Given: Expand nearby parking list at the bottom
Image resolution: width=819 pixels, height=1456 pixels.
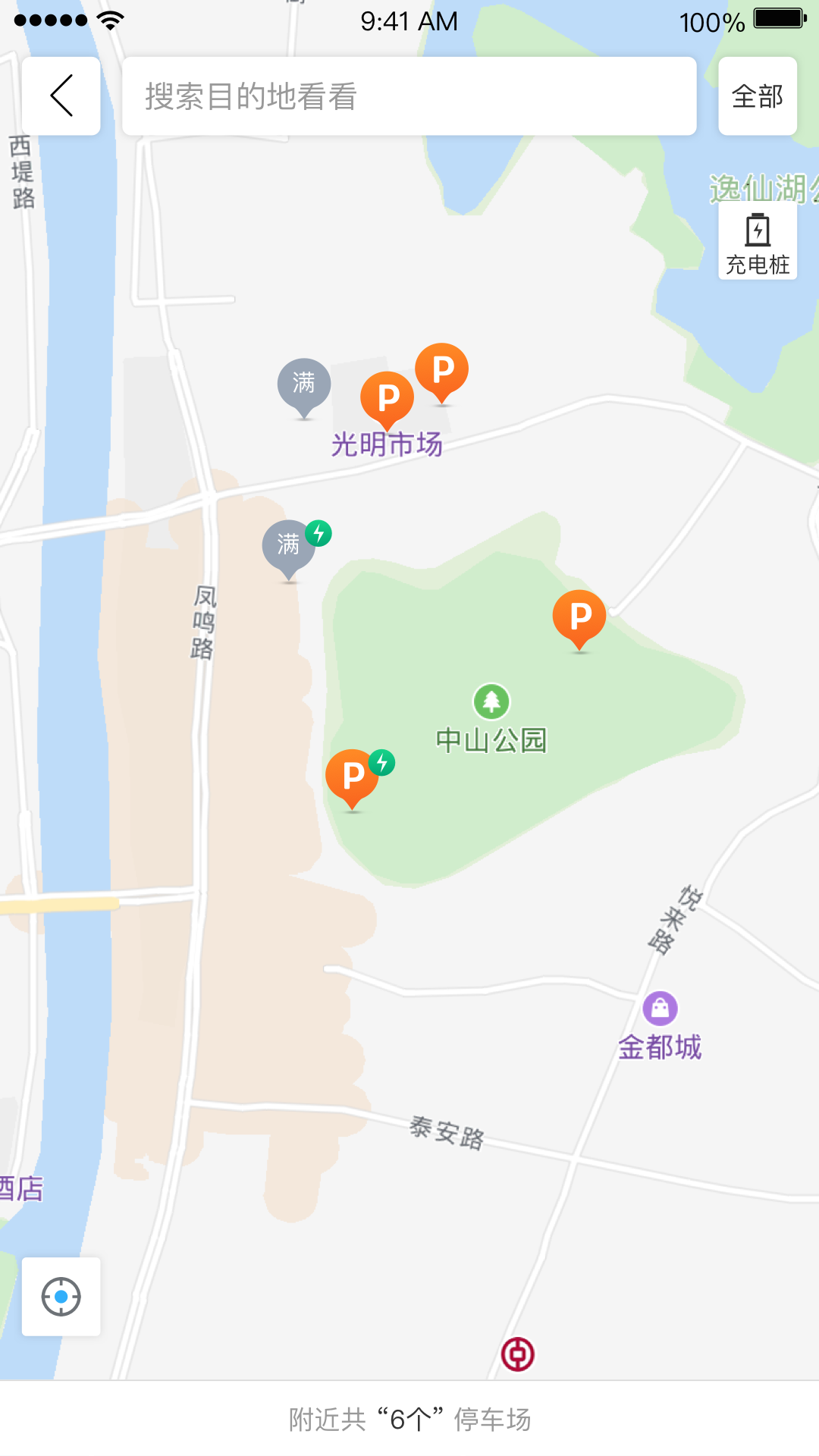Looking at the screenshot, I should pos(409,1417).
